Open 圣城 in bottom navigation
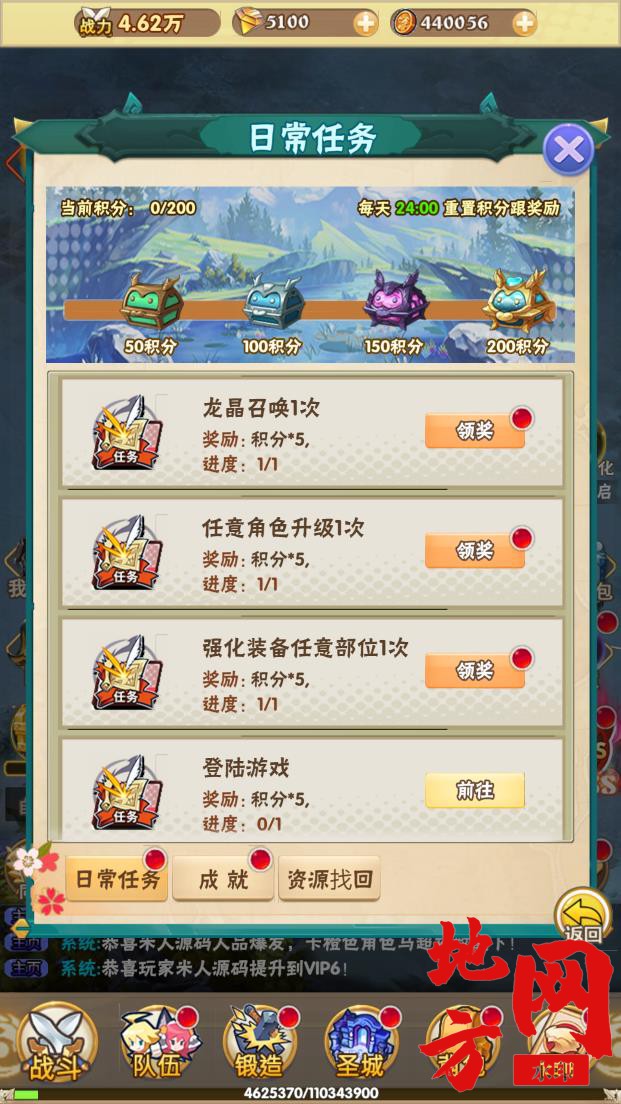 [362, 1040]
